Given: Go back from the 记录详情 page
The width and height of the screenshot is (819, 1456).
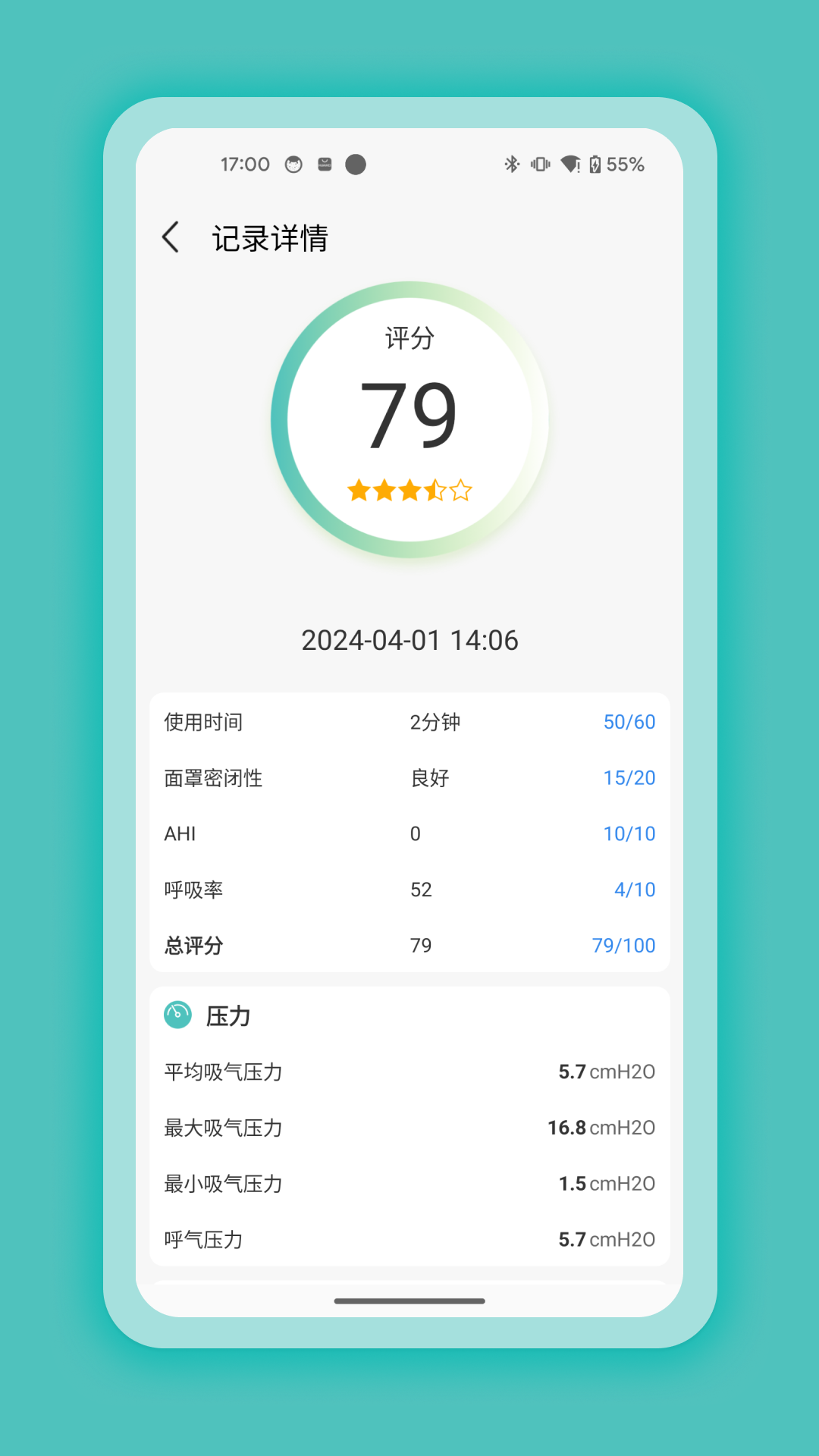Looking at the screenshot, I should (x=171, y=237).
